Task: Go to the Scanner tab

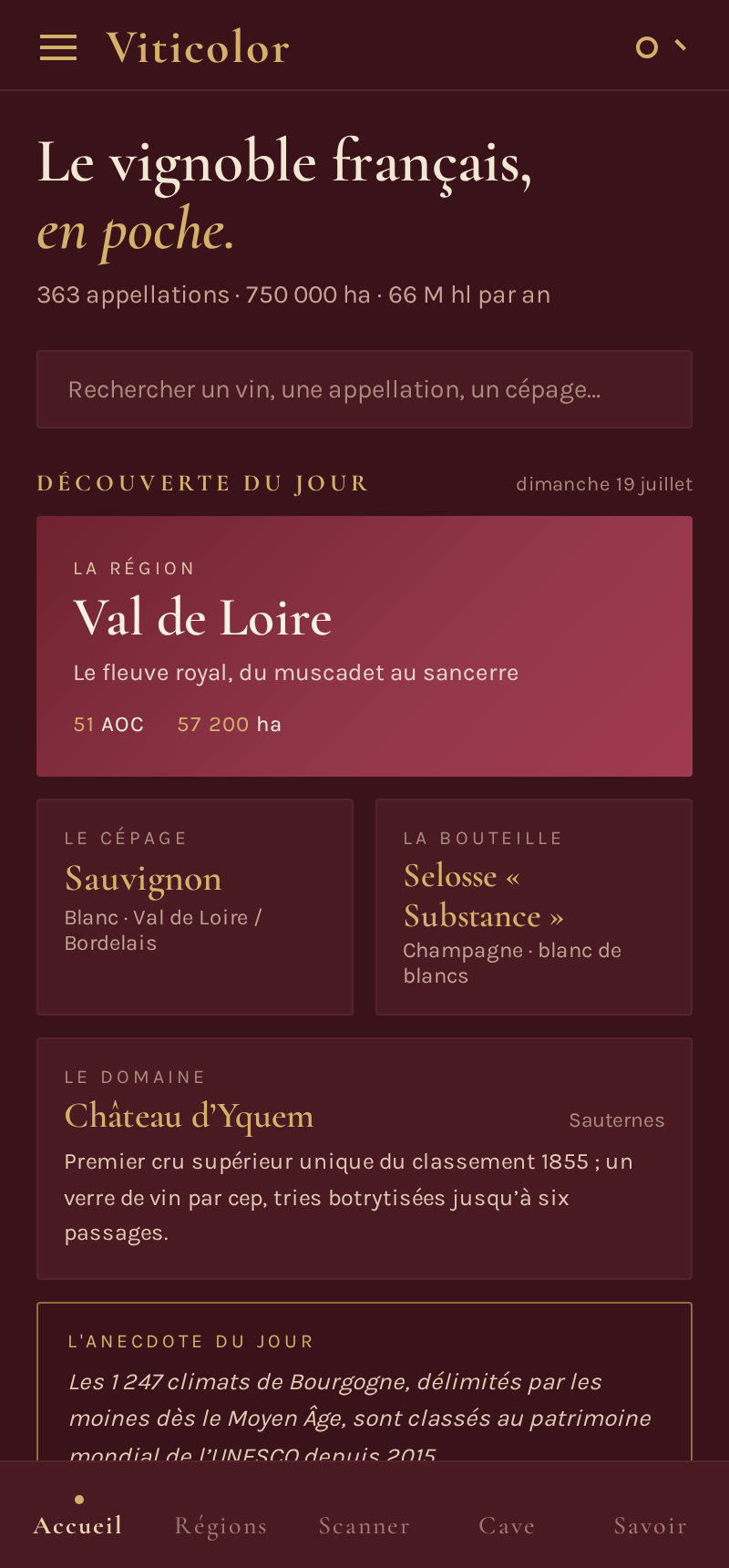Action: point(364,1525)
